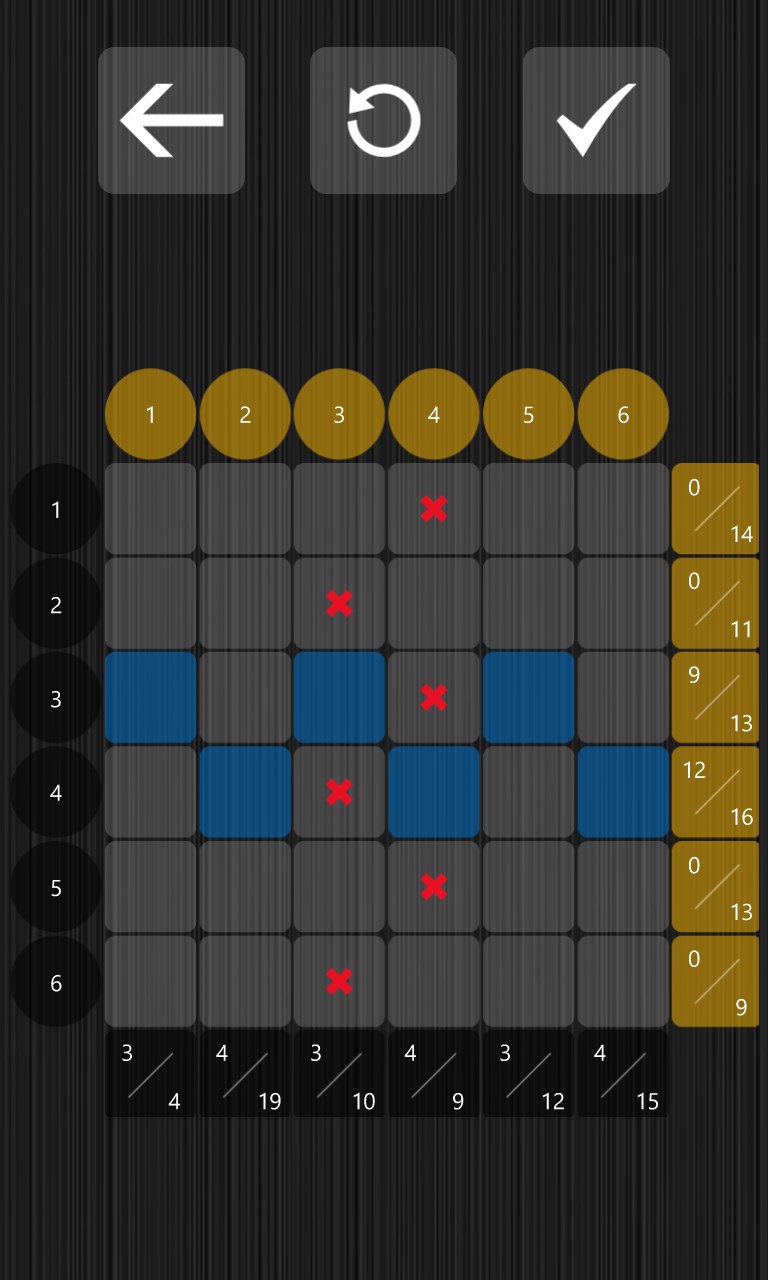This screenshot has width=768, height=1280.
Task: Reset the puzzle with the restart icon
Action: [383, 120]
